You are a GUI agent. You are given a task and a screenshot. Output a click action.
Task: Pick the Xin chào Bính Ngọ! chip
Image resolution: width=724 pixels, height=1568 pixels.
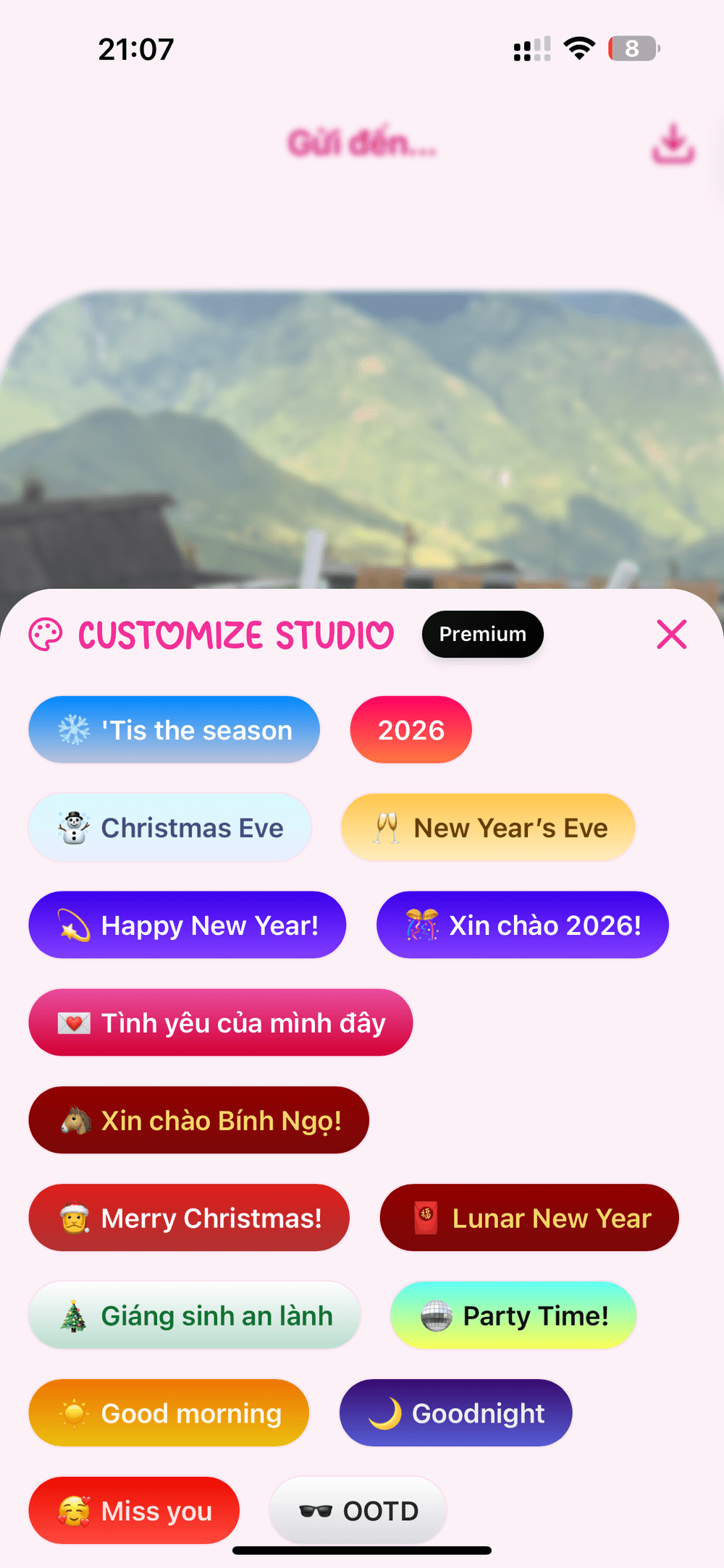[x=198, y=1121]
